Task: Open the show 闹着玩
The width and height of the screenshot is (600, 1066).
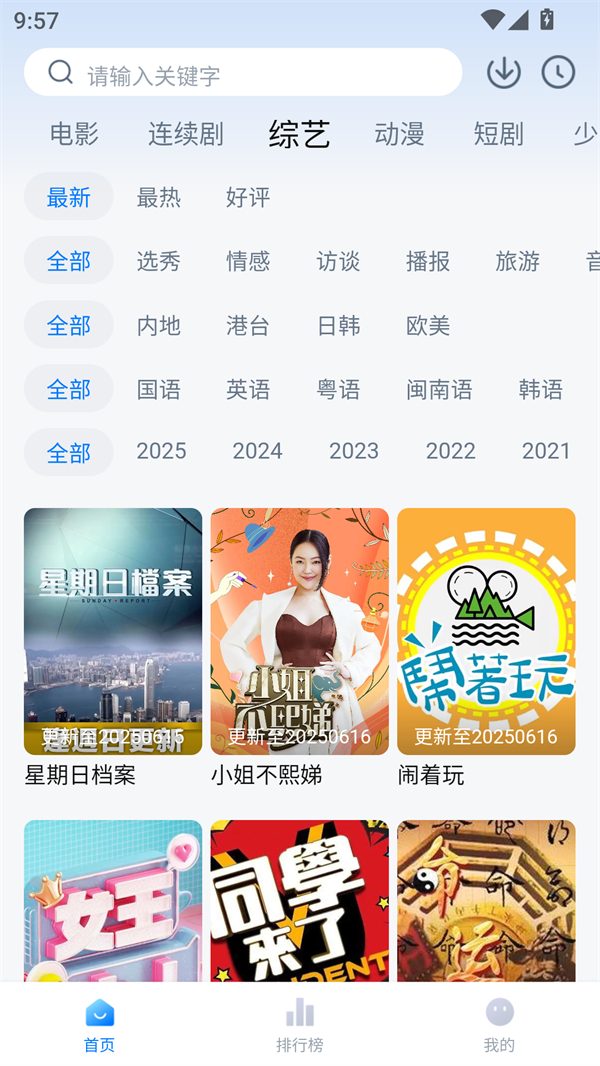Action: pyautogui.click(x=486, y=631)
